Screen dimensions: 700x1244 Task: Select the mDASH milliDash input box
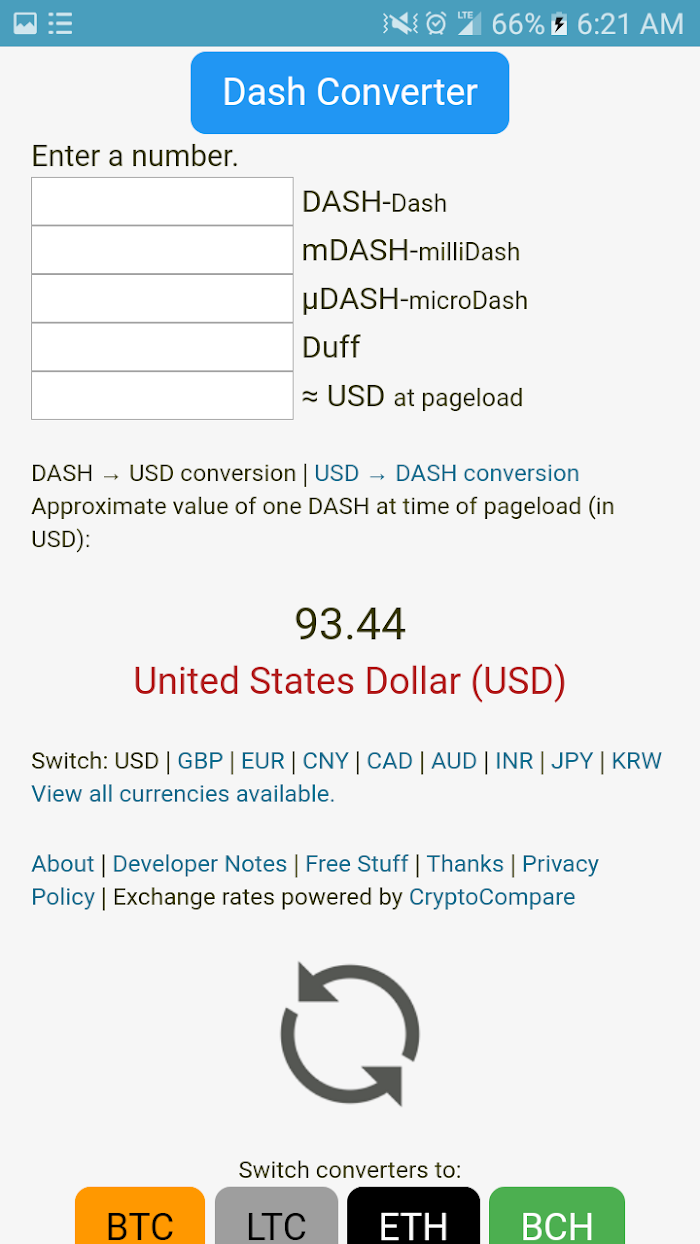tap(162, 250)
